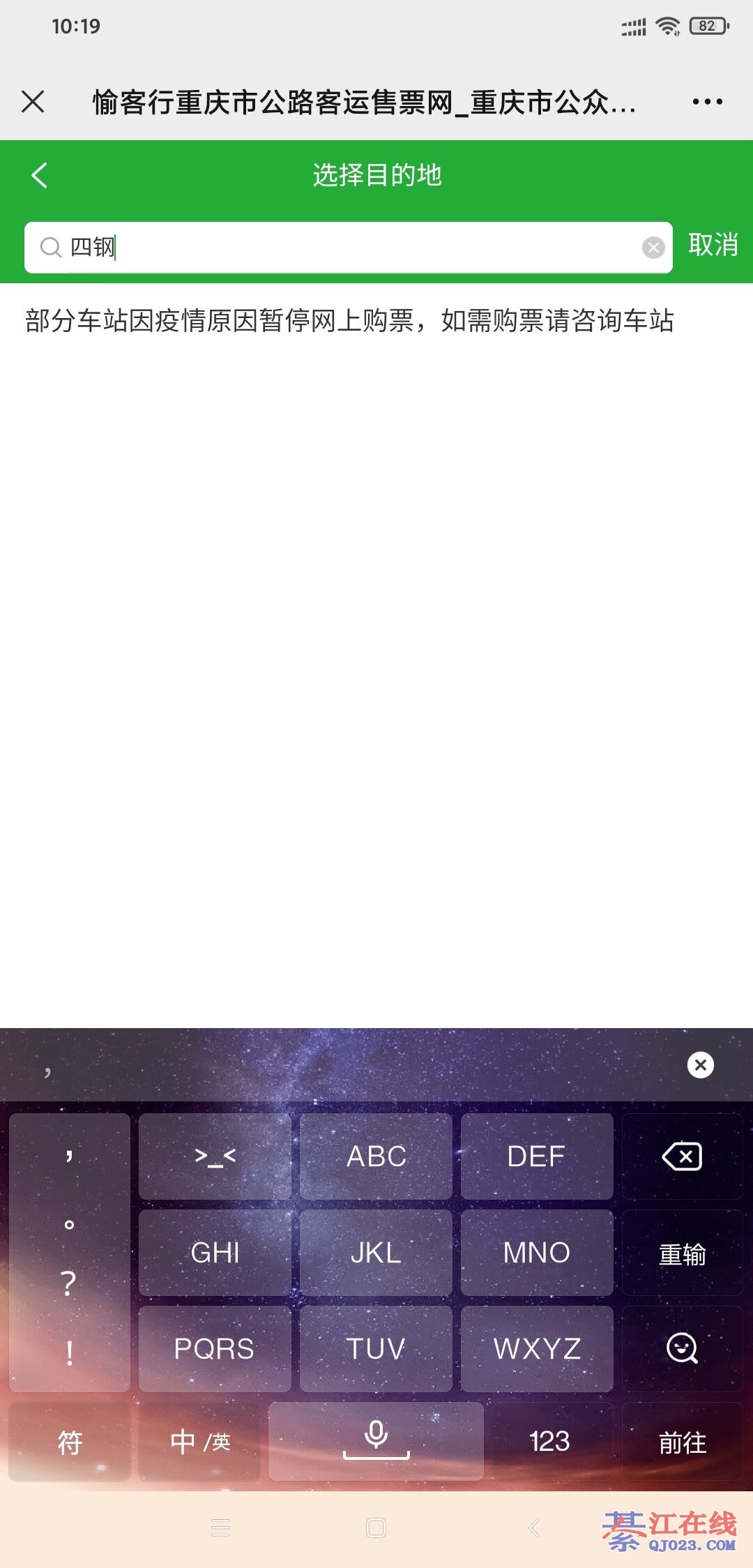Switch language with the 中/英 key

tap(199, 1442)
